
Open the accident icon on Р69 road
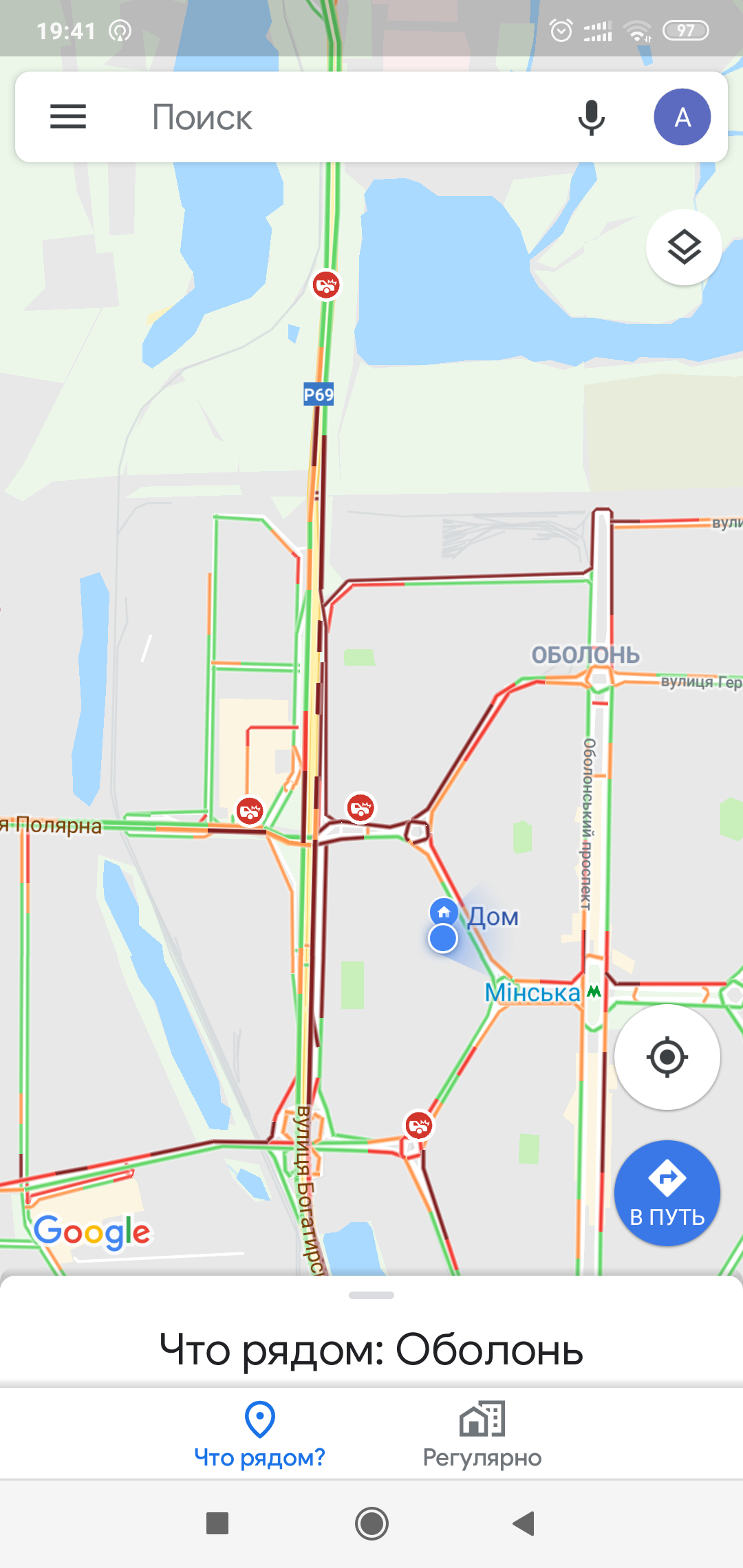pyautogui.click(x=326, y=284)
